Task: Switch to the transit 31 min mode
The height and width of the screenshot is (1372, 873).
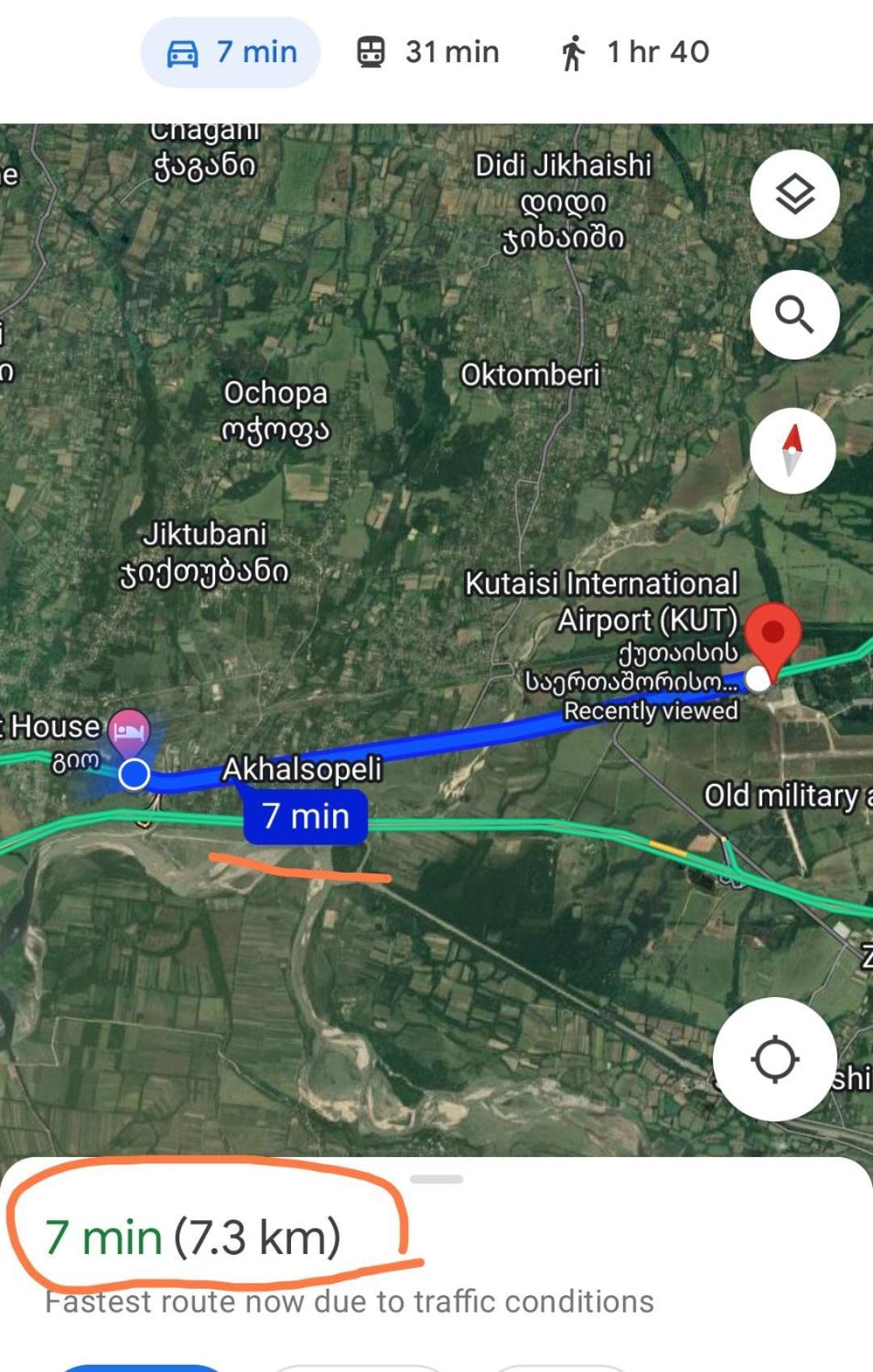Action: pyautogui.click(x=428, y=53)
